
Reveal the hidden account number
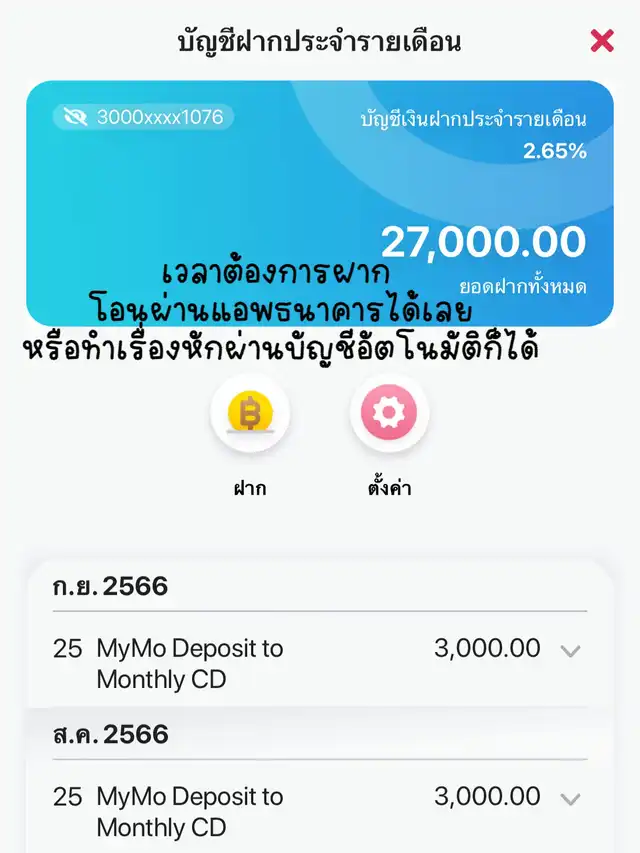tap(74, 117)
